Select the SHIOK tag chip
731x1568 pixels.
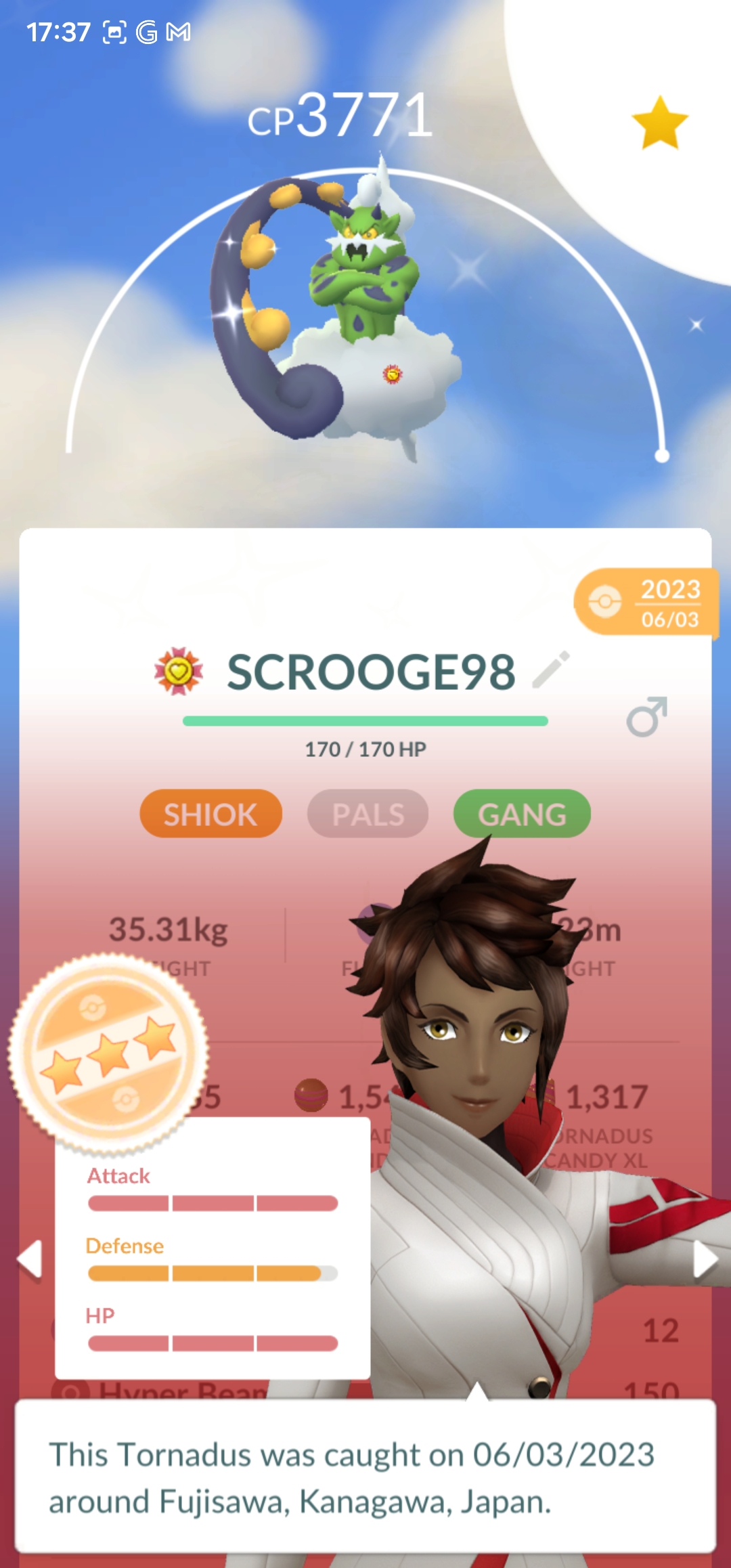tap(211, 814)
